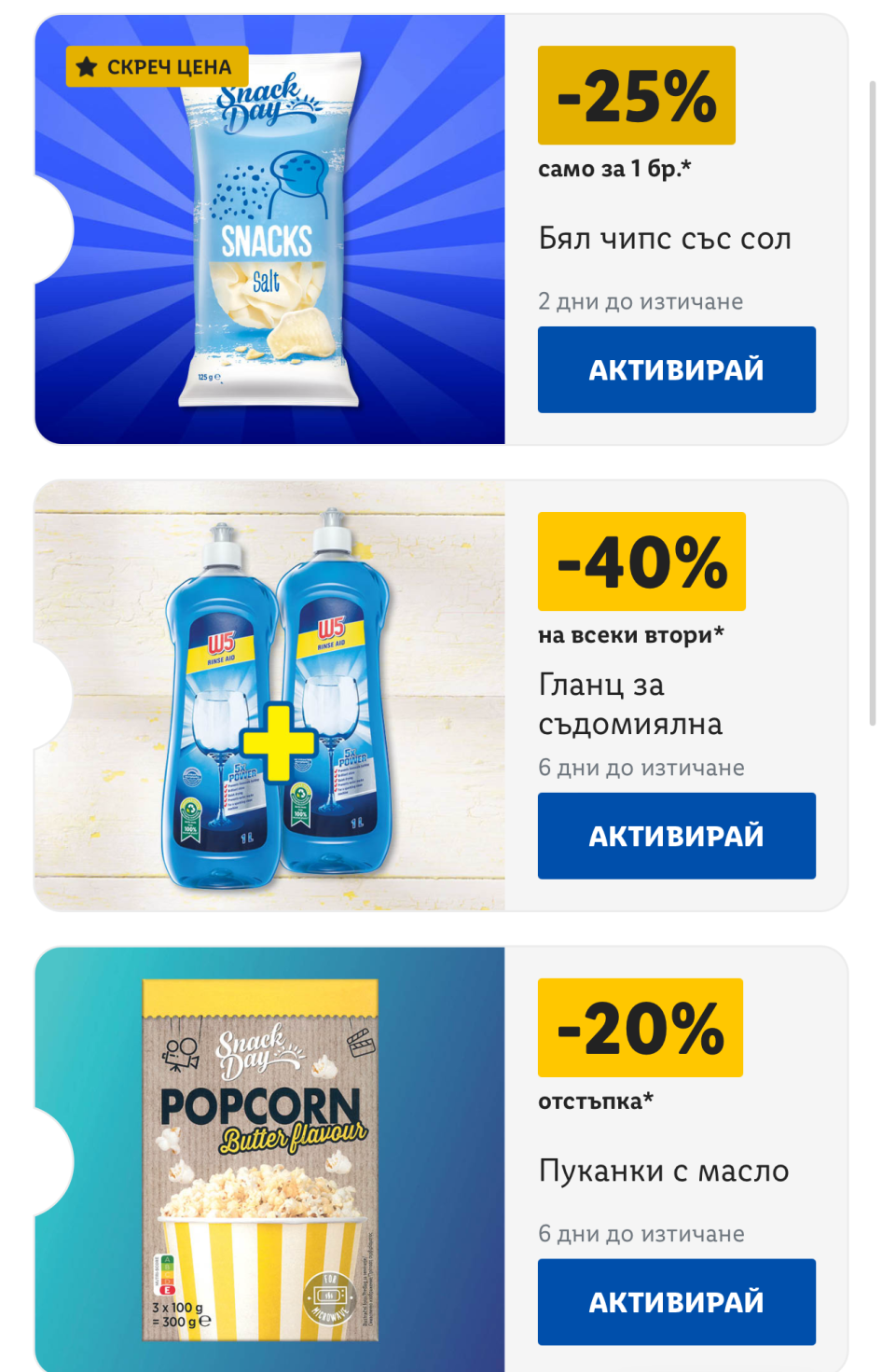The height and width of the screenshot is (1372, 882).
Task: Activate the Гланц за съдомиялна coupon
Action: 676,836
